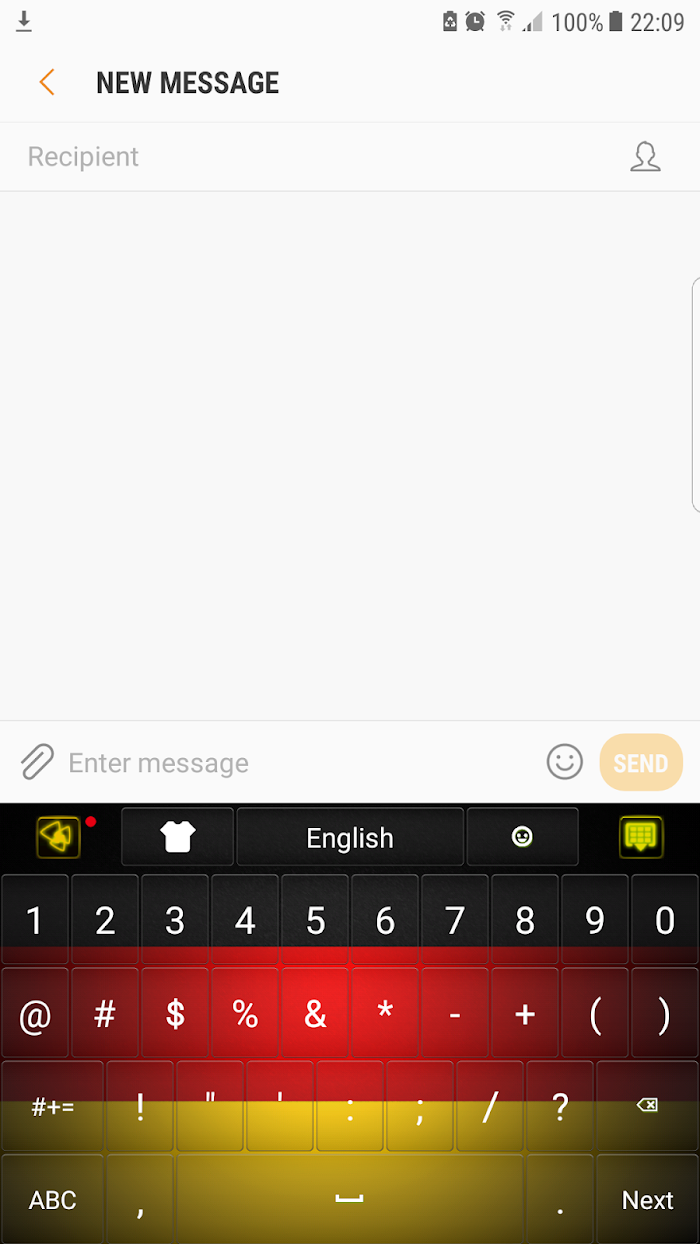Screen dimensions: 700x1244
Task: Switch to letters with the ABC key
Action: [x=53, y=1199]
